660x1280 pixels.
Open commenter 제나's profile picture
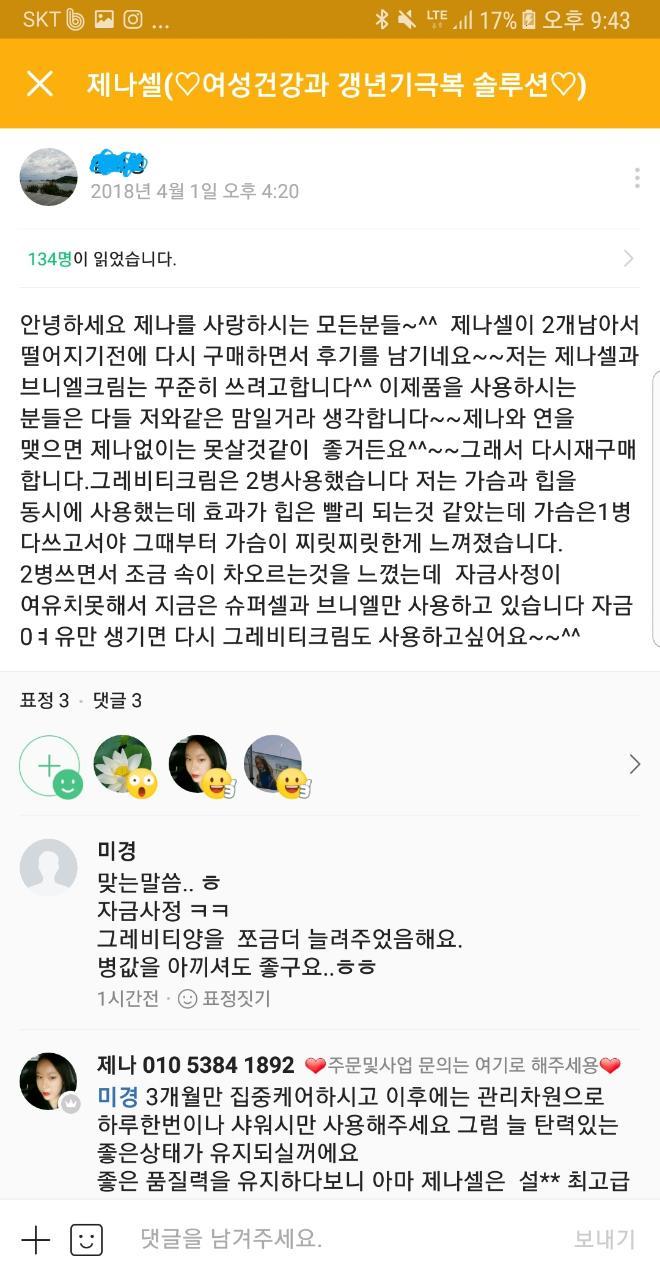[48, 1081]
